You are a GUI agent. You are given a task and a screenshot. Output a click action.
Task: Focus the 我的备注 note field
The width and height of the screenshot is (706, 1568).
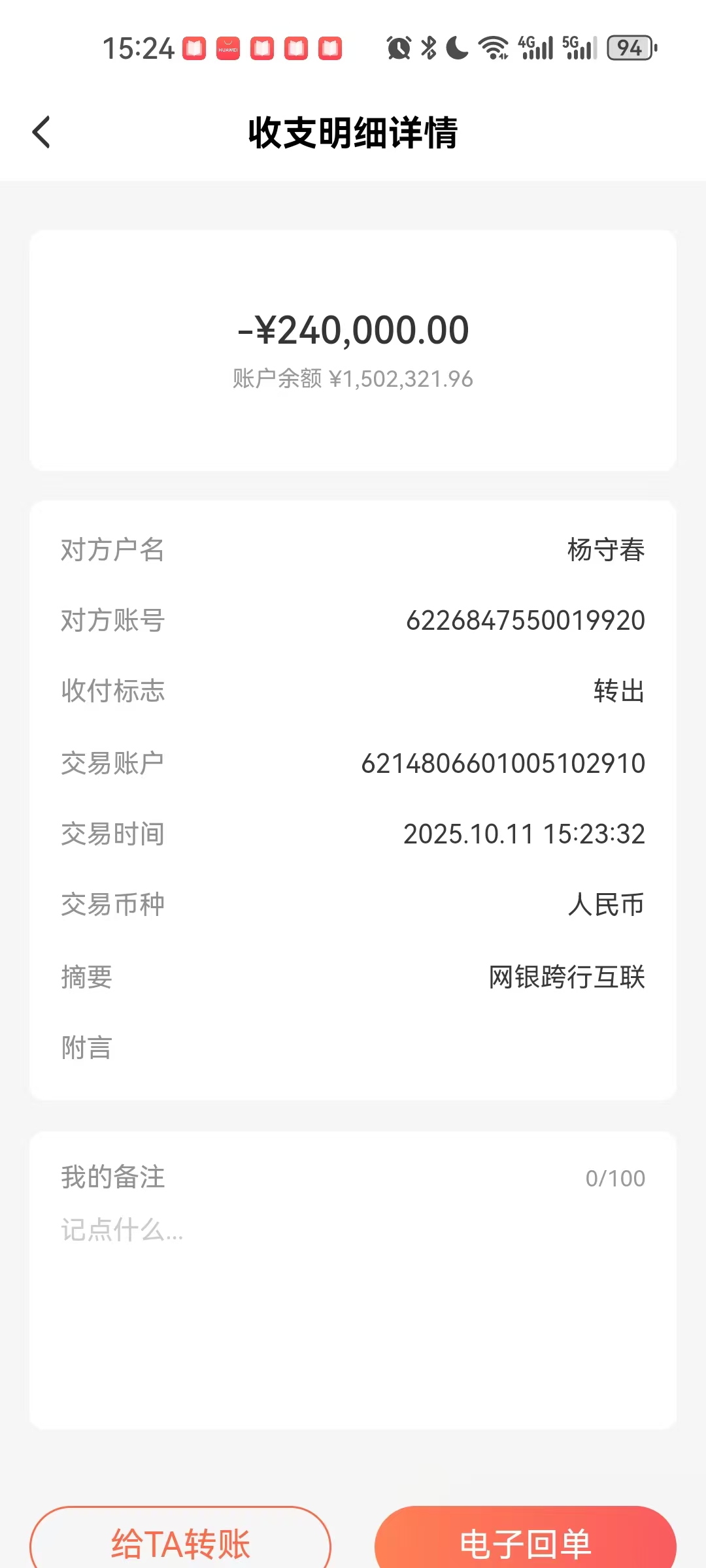353,1281
